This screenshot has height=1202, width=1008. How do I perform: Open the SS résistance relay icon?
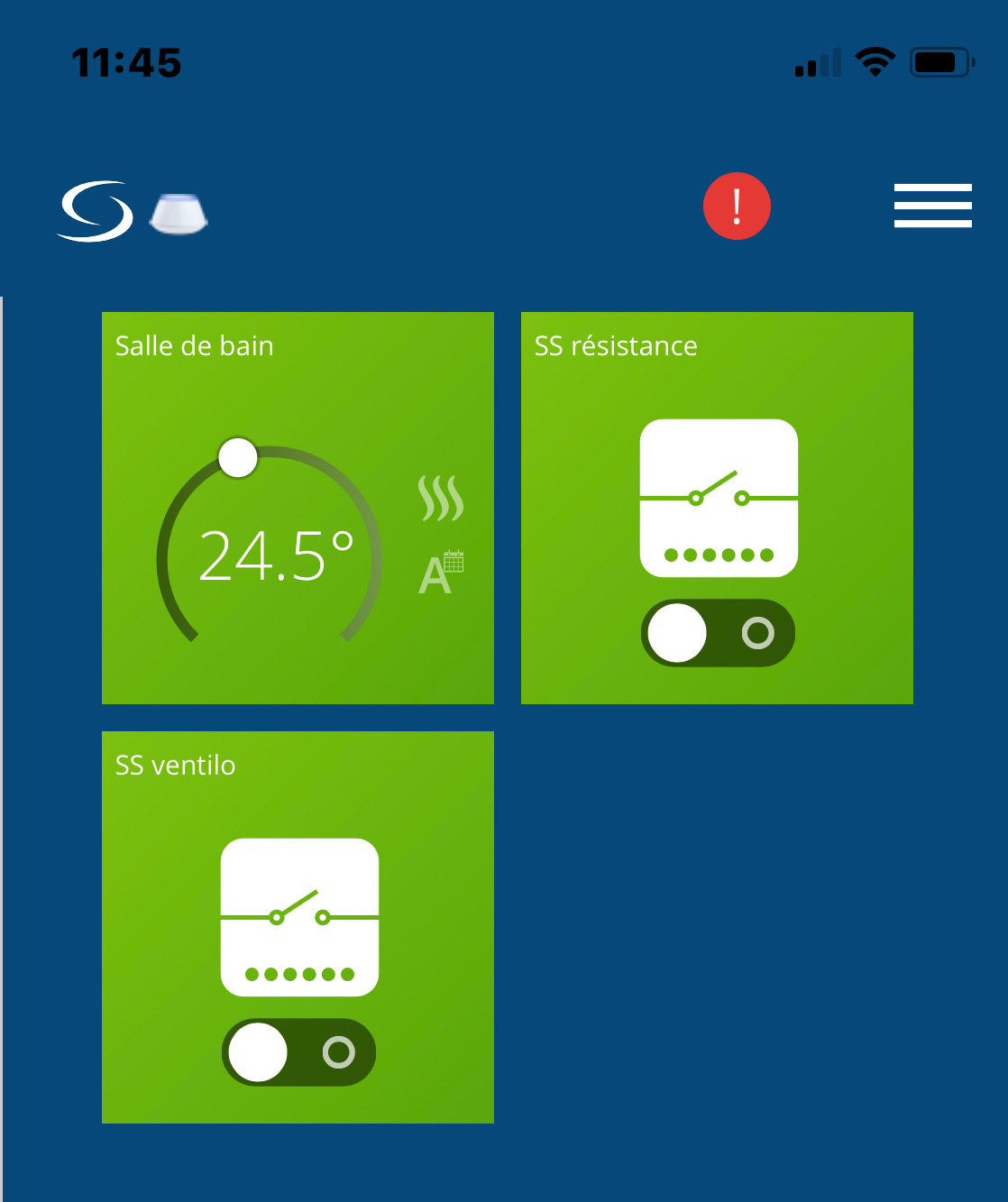click(719, 498)
